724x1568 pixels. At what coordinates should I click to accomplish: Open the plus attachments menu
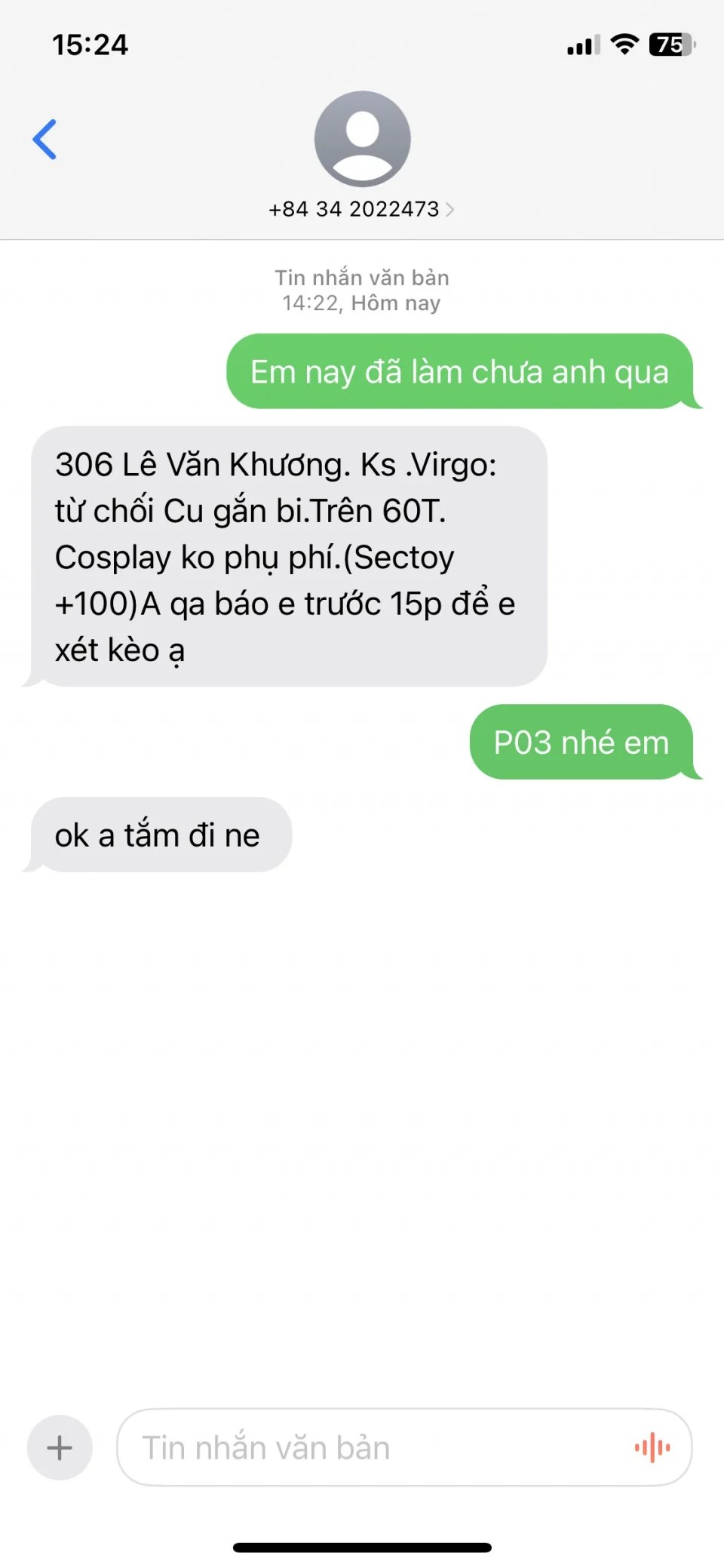pos(60,1447)
